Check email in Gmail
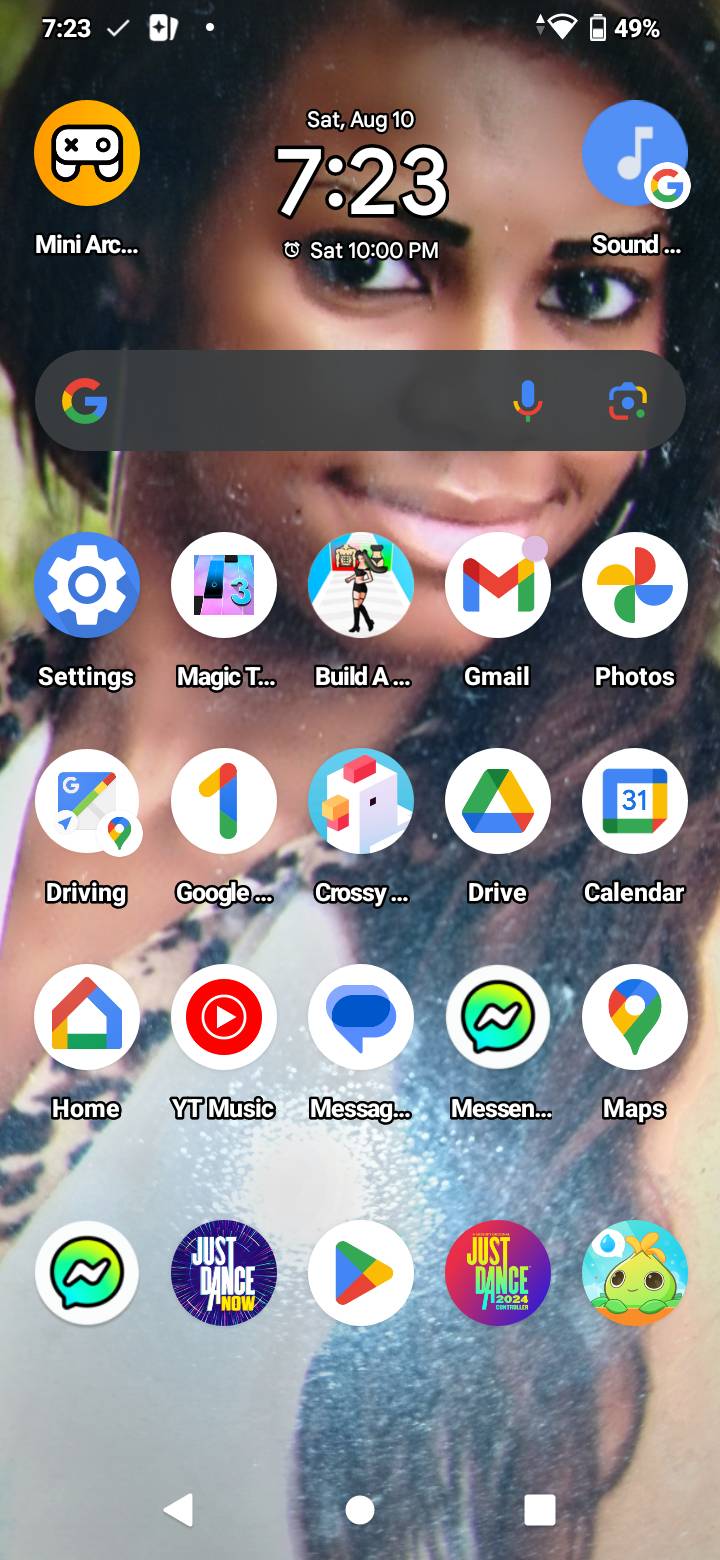The height and width of the screenshot is (1560, 720). (x=497, y=586)
